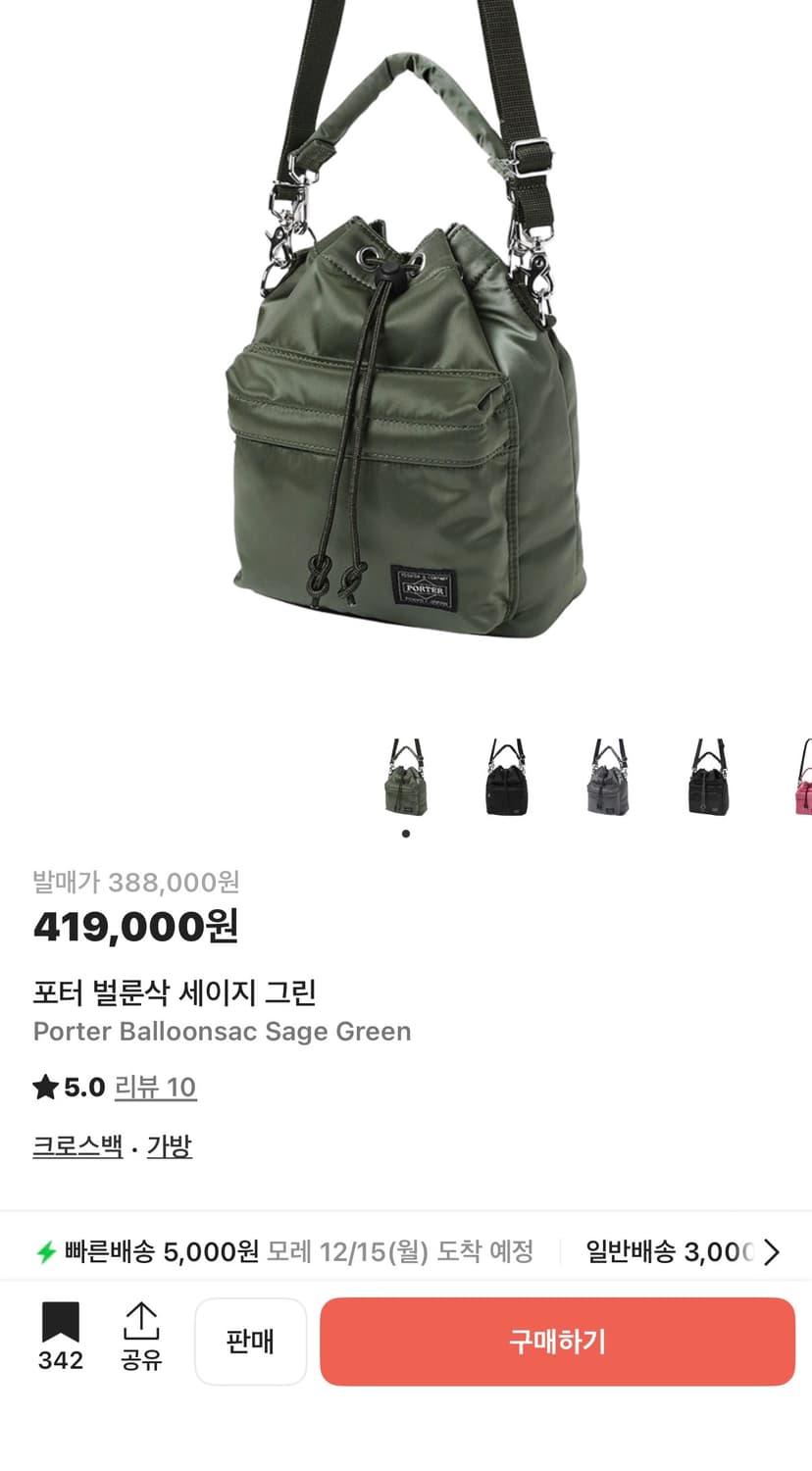Click the 크로스백 category link
The height and width of the screenshot is (1471, 812).
point(76,1144)
